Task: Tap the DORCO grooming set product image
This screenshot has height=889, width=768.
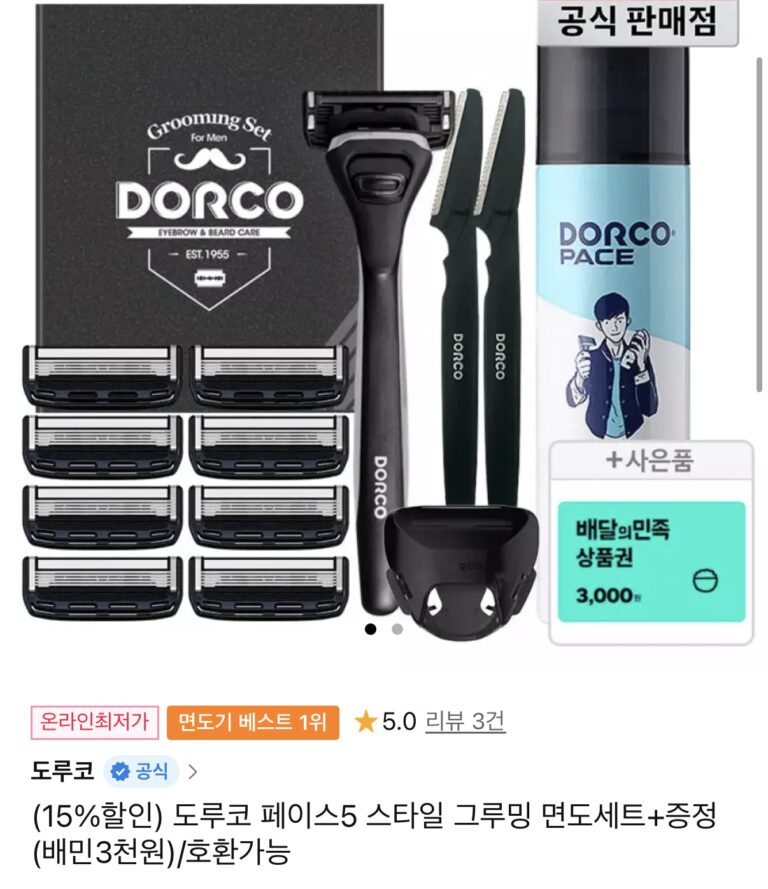Action: click(384, 320)
